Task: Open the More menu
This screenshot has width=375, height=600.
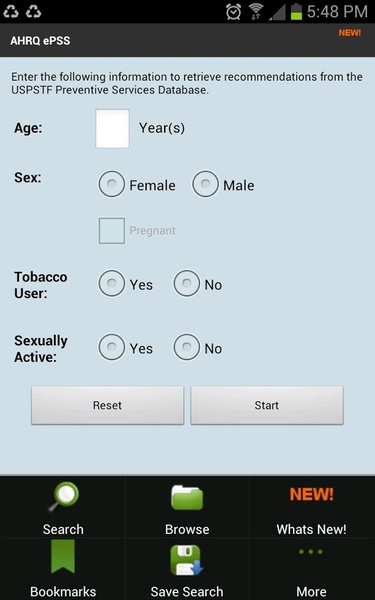Action: point(312,569)
